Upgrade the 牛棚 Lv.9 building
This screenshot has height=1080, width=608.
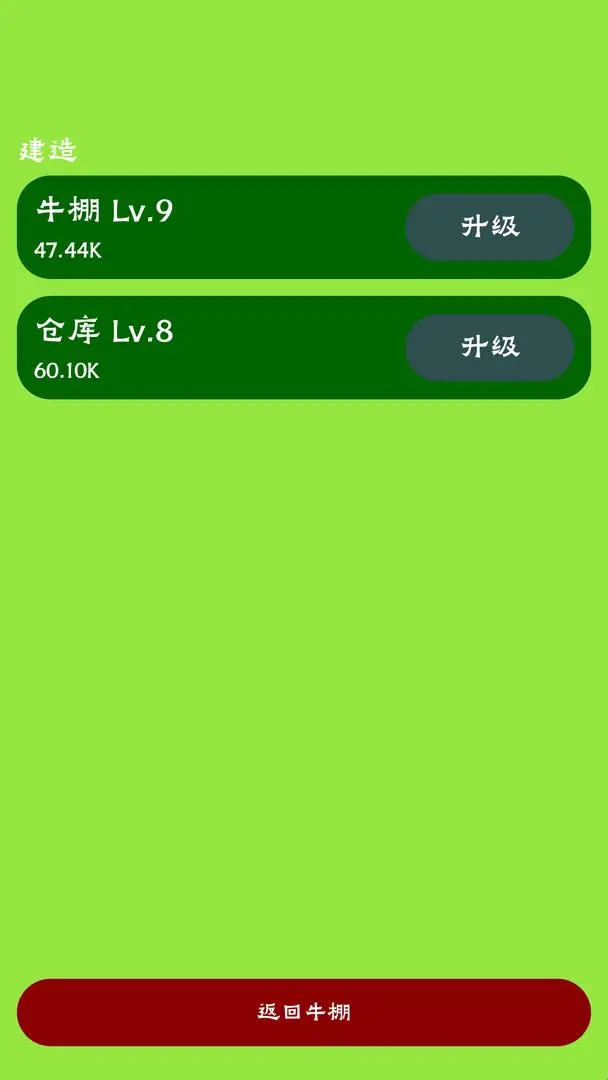(489, 227)
